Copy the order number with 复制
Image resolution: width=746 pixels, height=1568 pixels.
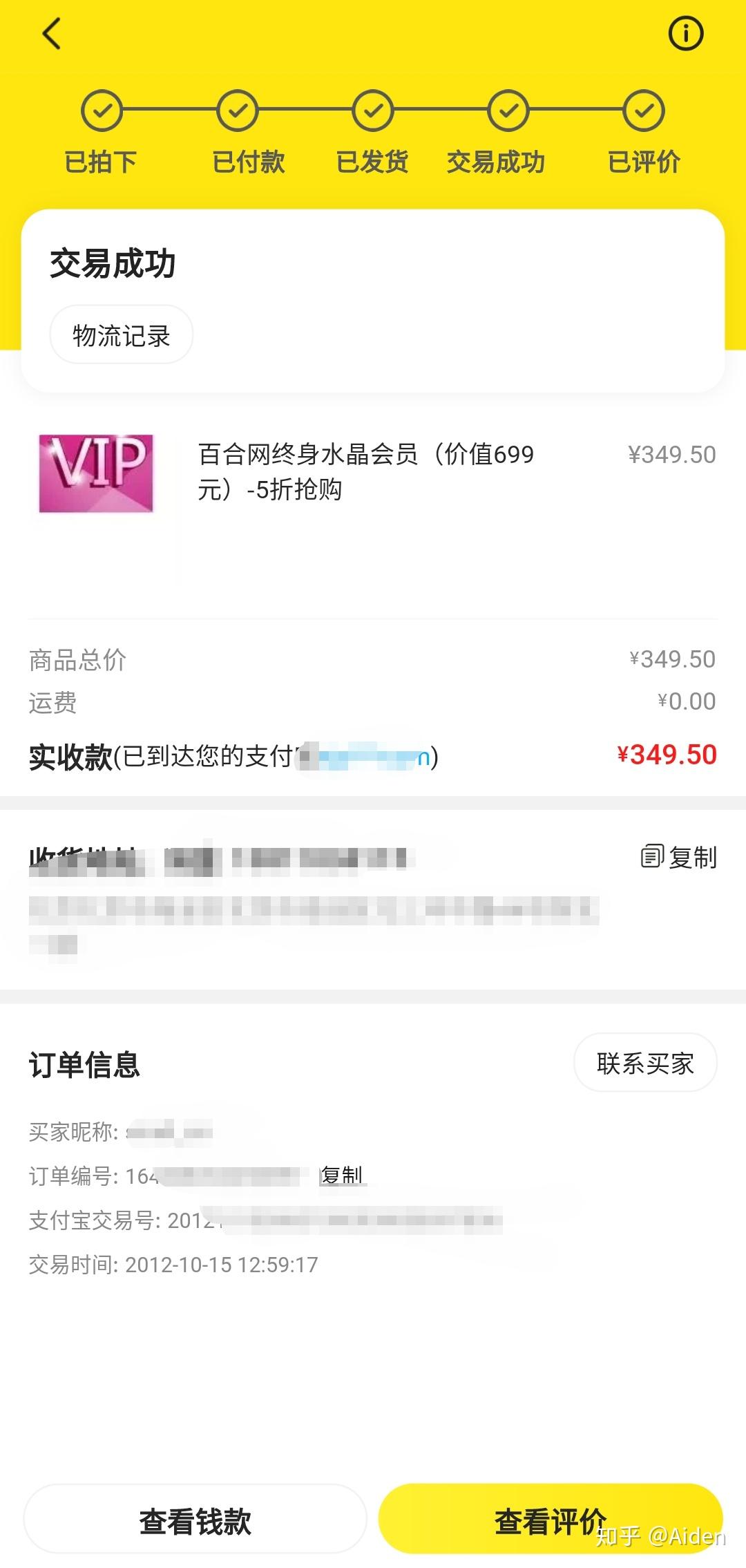click(342, 1175)
